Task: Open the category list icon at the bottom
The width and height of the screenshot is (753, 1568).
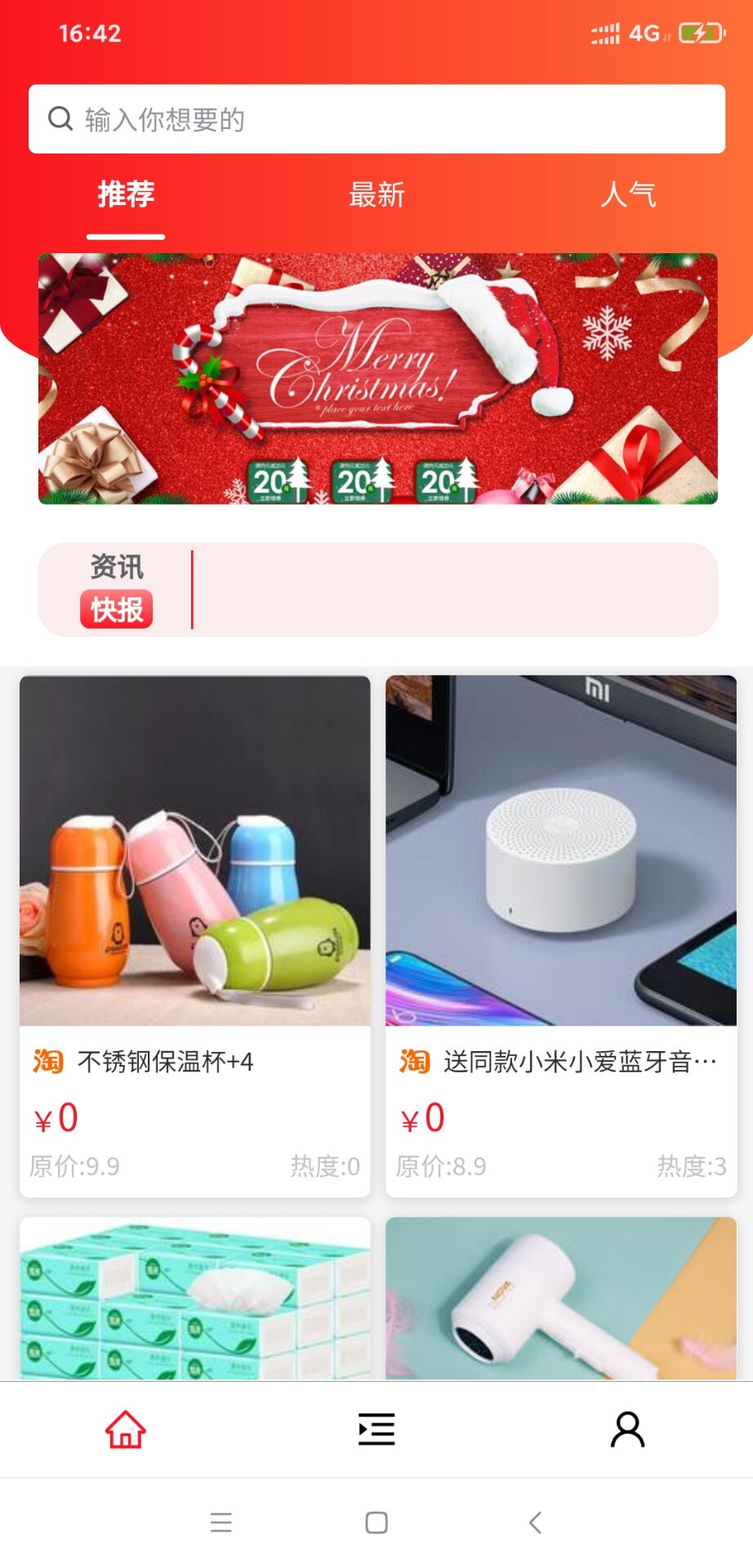Action: (x=376, y=1429)
